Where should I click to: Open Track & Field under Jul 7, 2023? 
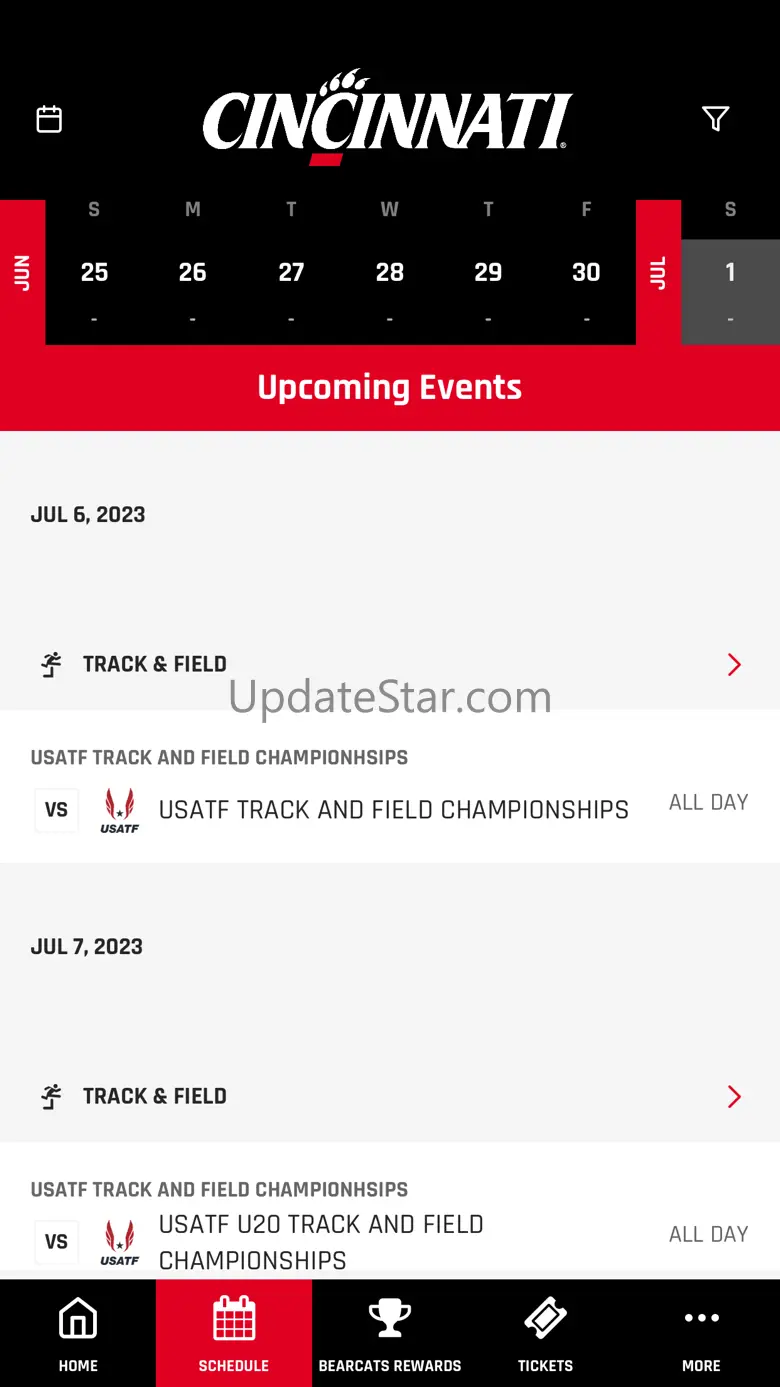pyautogui.click(x=390, y=1096)
